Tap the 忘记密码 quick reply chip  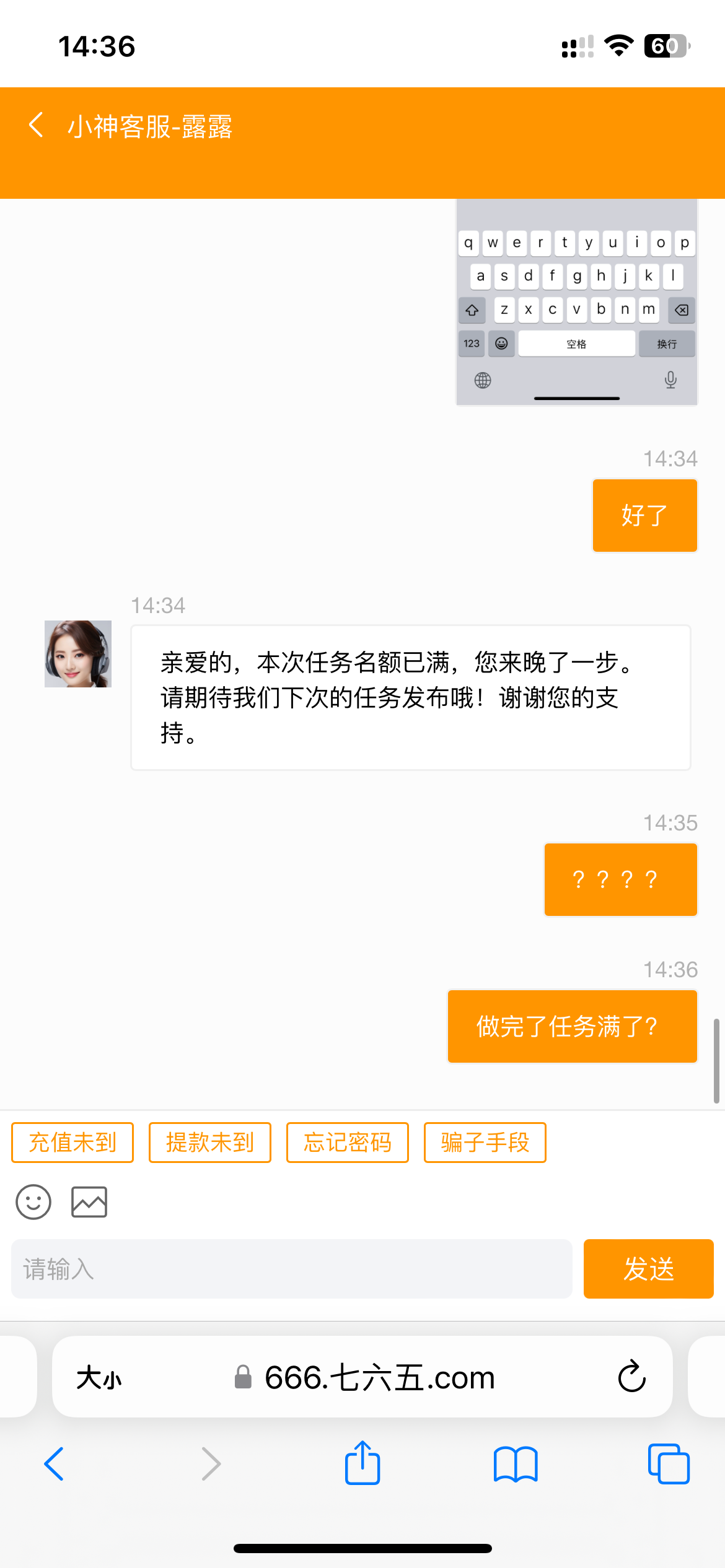tap(348, 1143)
